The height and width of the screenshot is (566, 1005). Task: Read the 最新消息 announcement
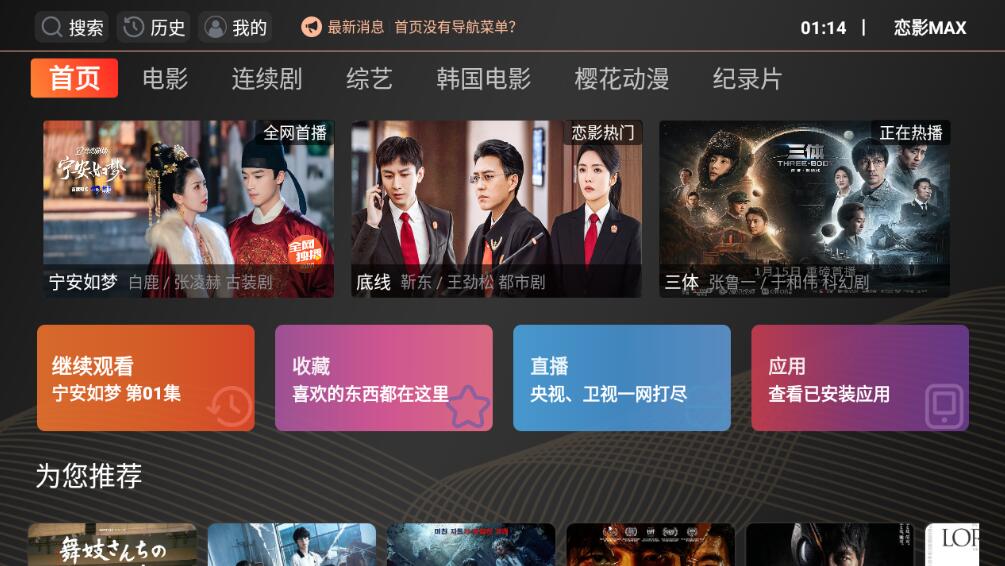(410, 27)
